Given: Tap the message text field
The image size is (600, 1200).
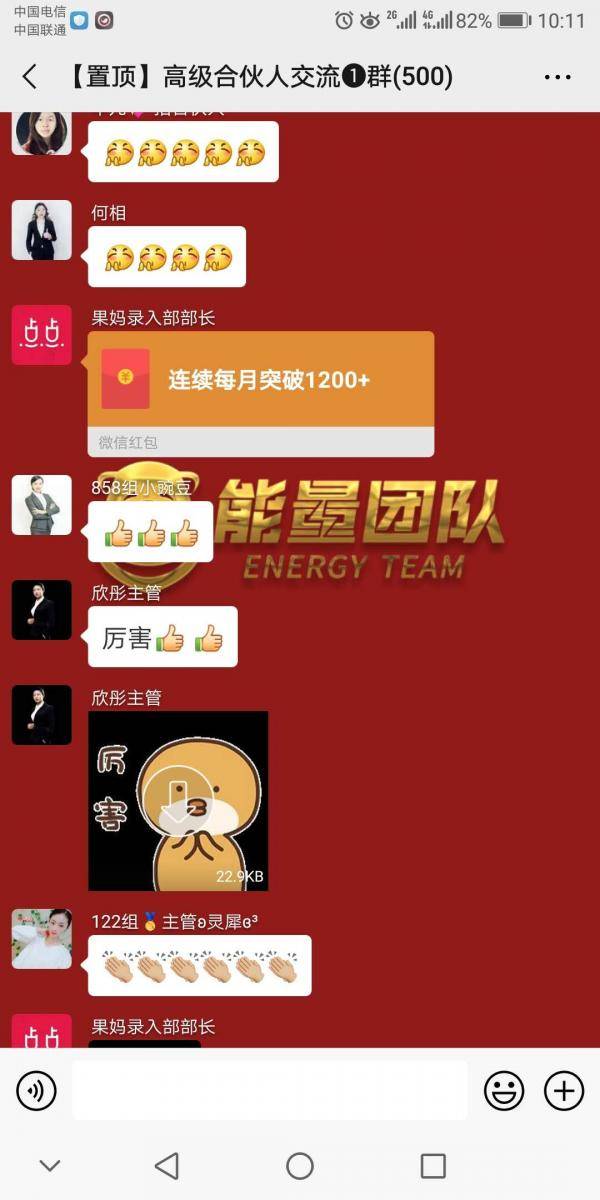Looking at the screenshot, I should tap(270, 1090).
